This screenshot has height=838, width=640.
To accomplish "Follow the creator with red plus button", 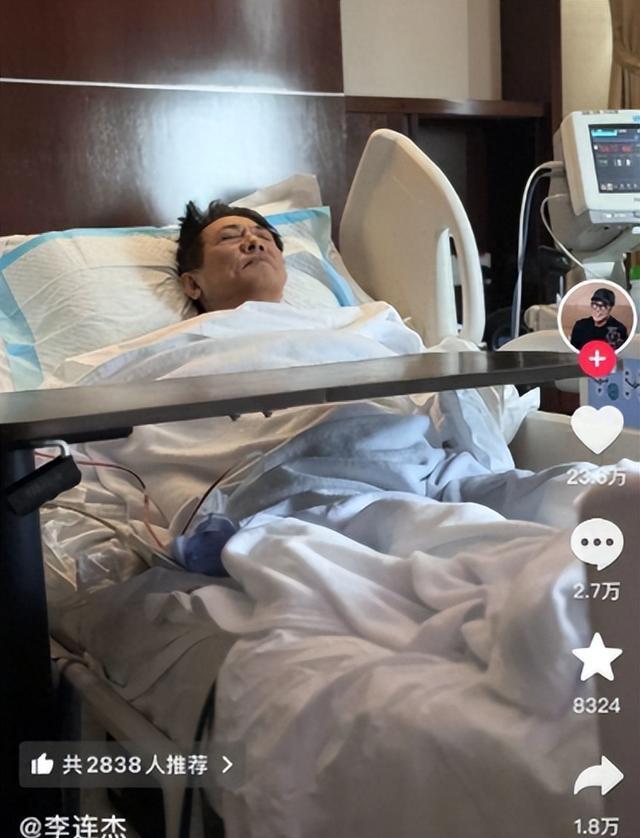I will coord(597,359).
